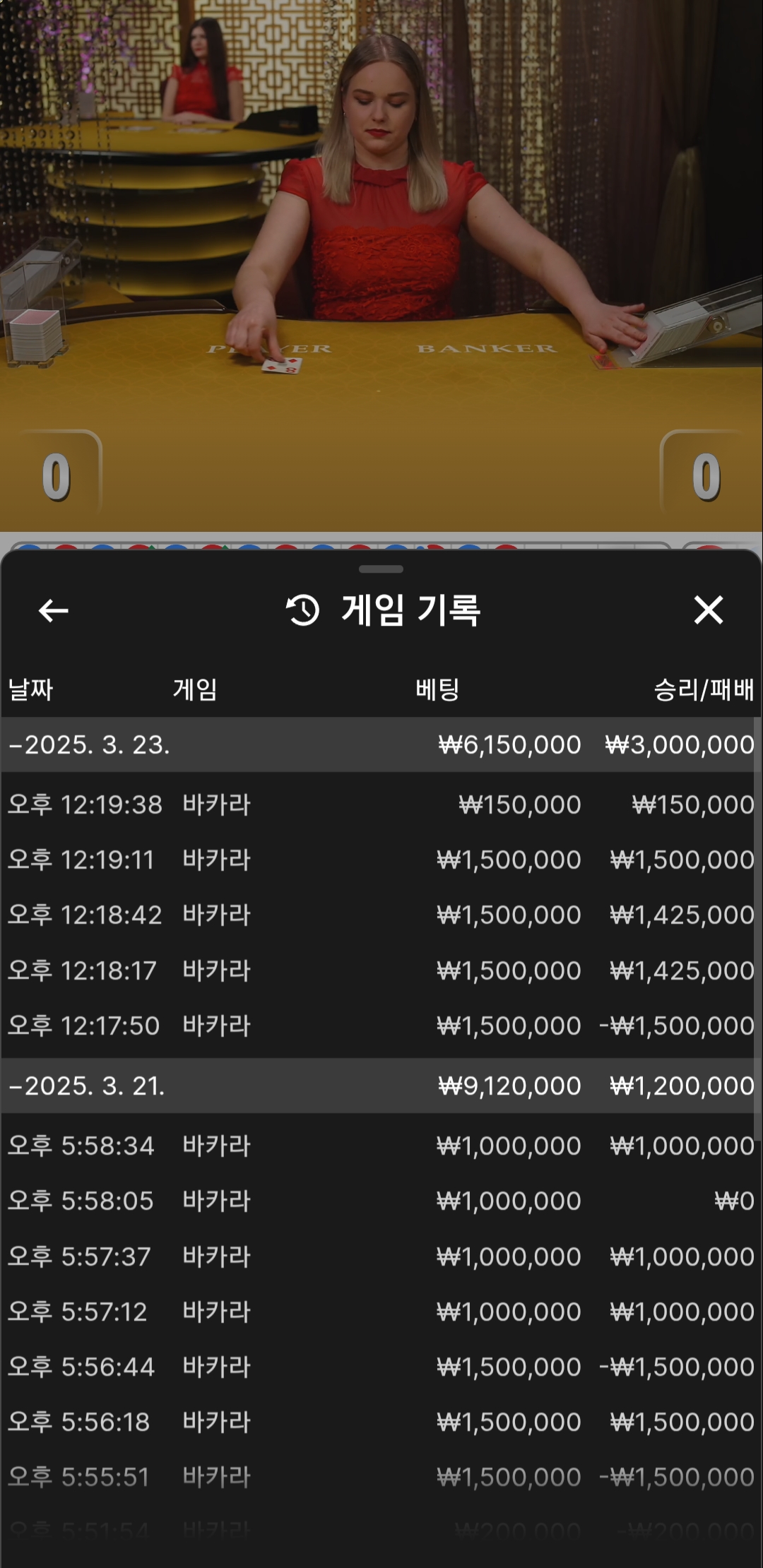View the 오후 5:58:34 바카라 record
Viewport: 763px width, 1568px height.
[x=381, y=1146]
